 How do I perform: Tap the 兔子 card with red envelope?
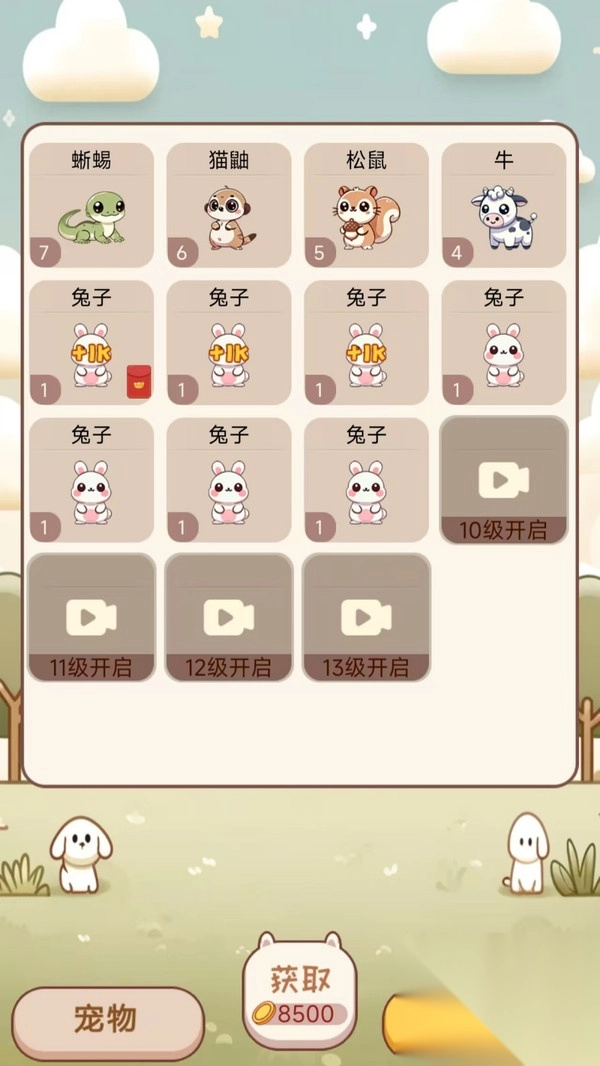tap(91, 343)
